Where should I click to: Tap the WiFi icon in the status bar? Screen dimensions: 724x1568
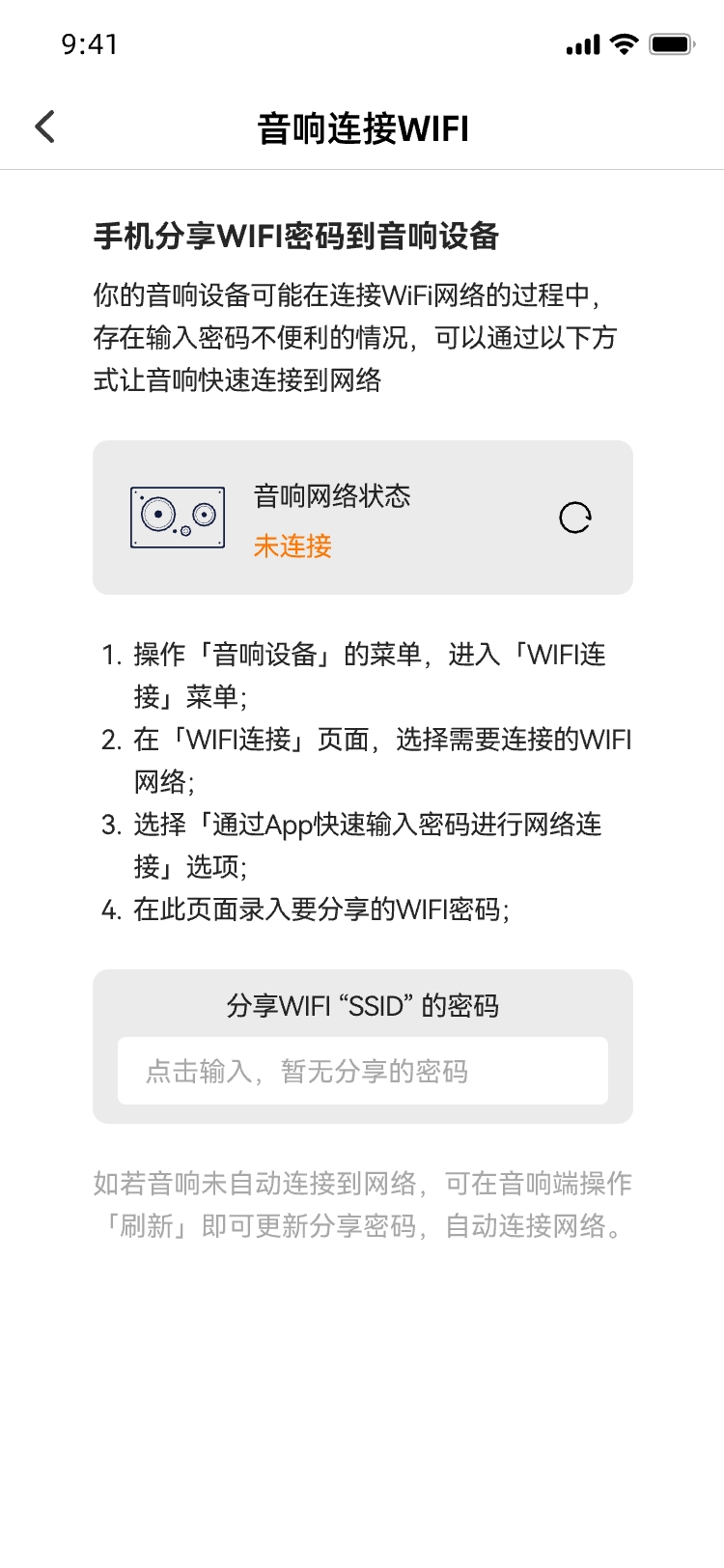tap(623, 43)
